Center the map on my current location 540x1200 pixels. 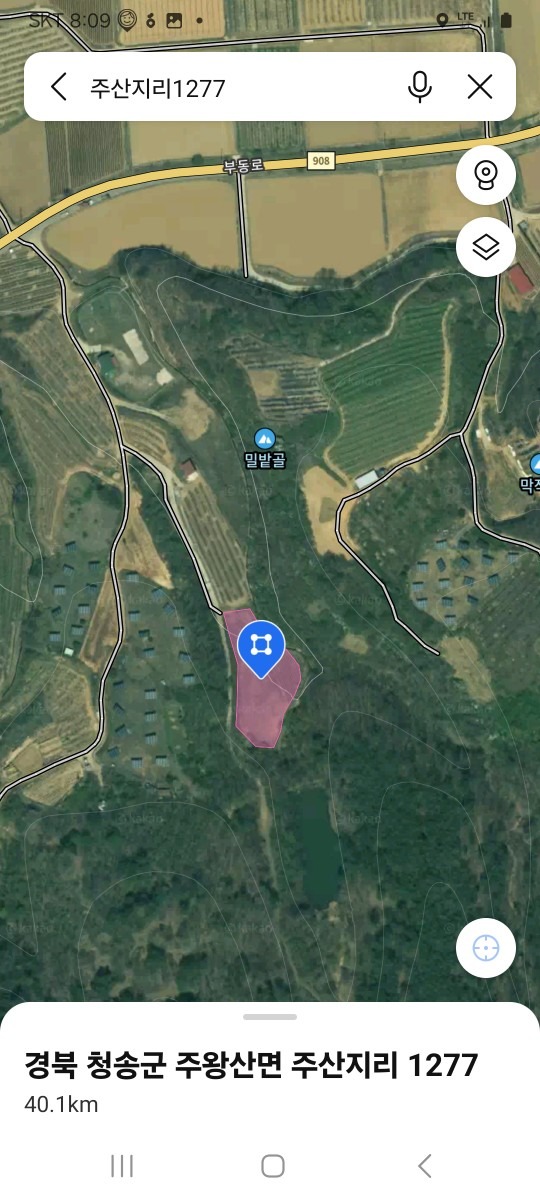click(x=486, y=947)
